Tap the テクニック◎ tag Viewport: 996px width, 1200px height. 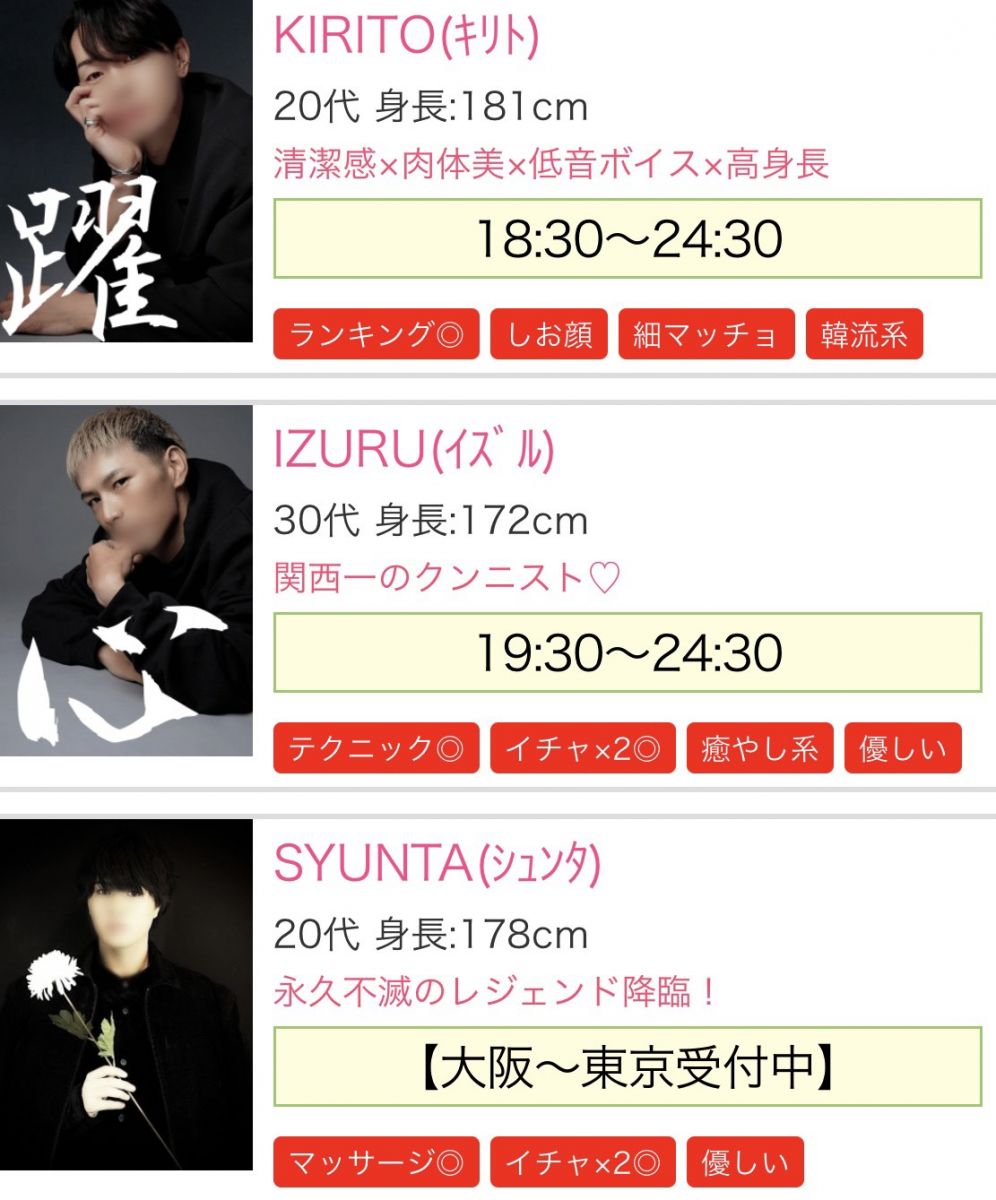(376, 748)
